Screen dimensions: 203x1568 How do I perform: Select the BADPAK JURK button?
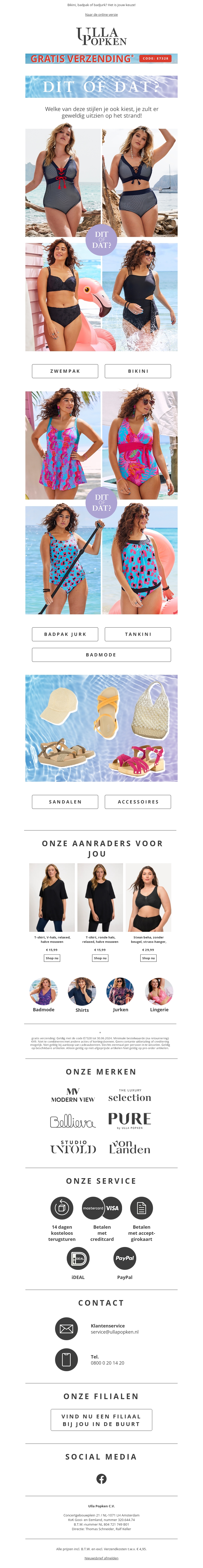pos(65,634)
